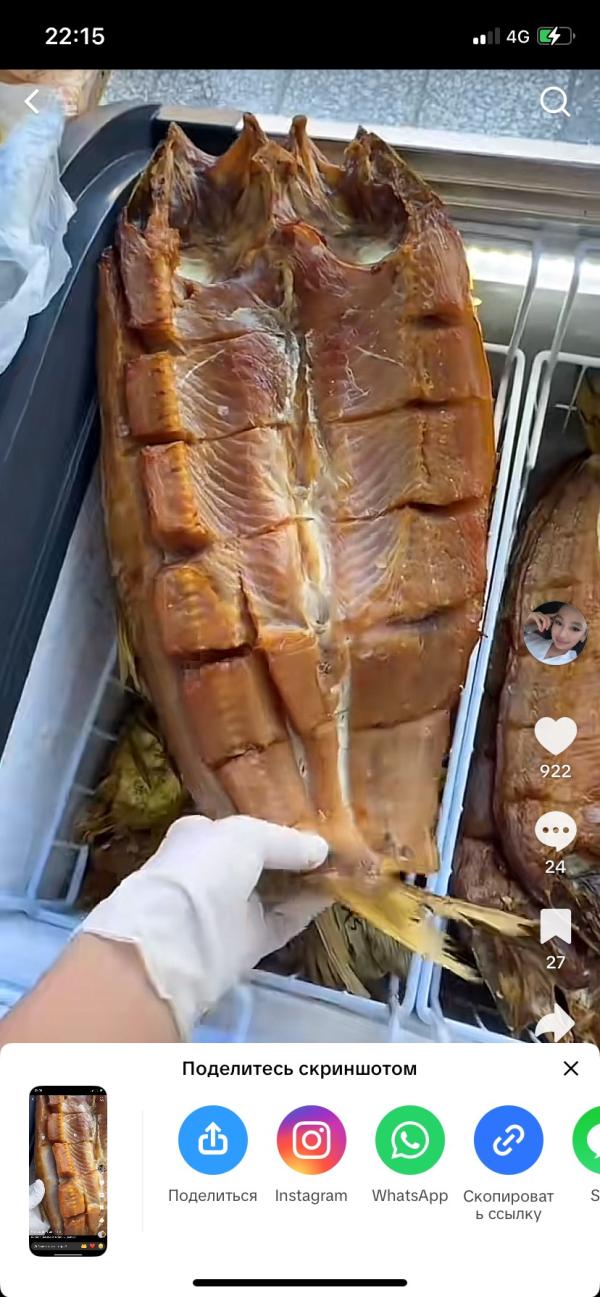Bookmark this video to favorites
This screenshot has height=1297, width=600.
[555, 927]
